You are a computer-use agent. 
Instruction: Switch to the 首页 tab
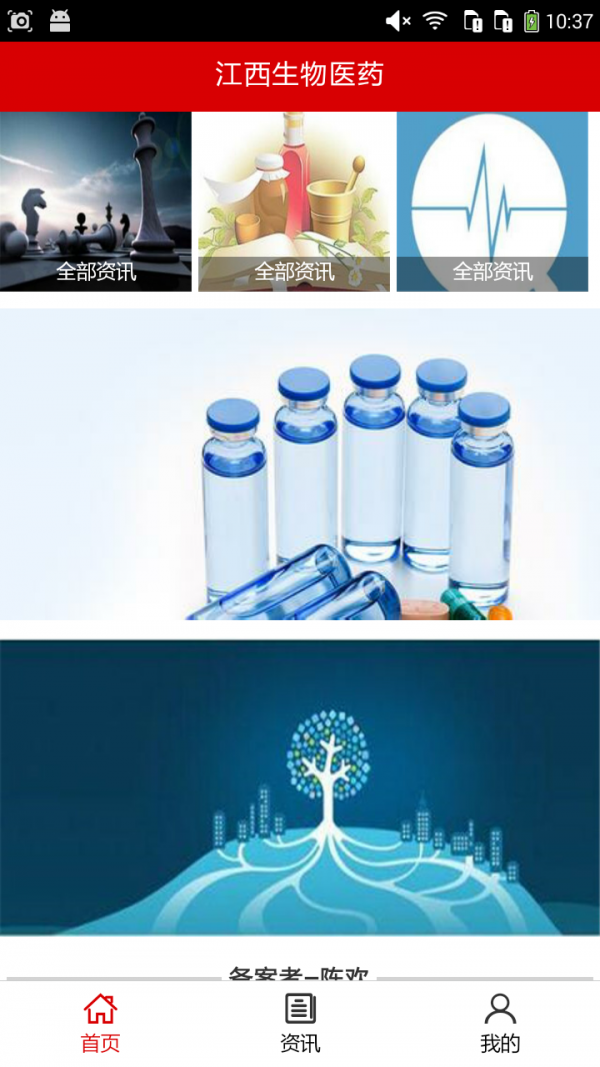(x=100, y=1023)
